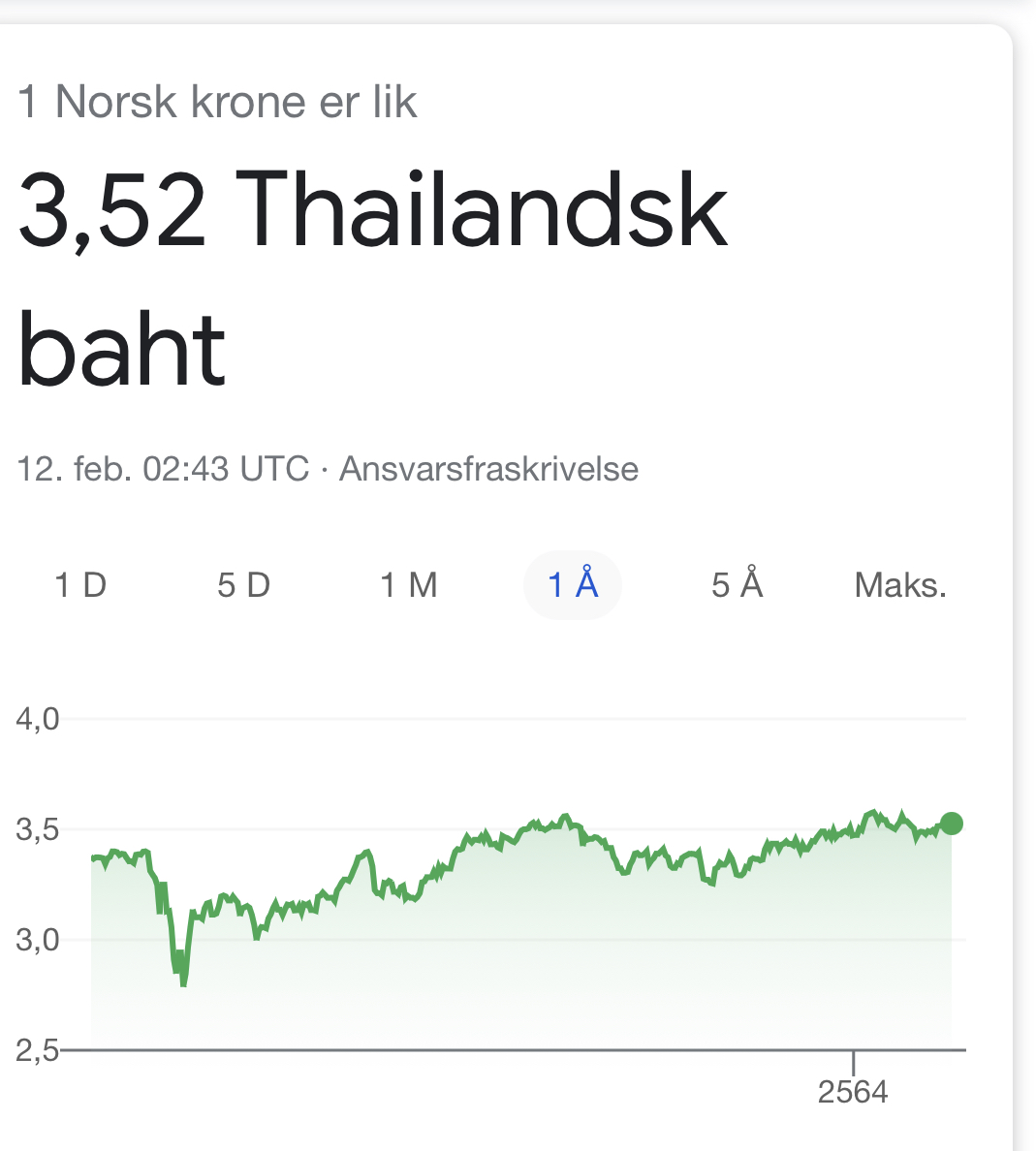
Task: Switch chart to 1 D range
Action: pos(80,585)
